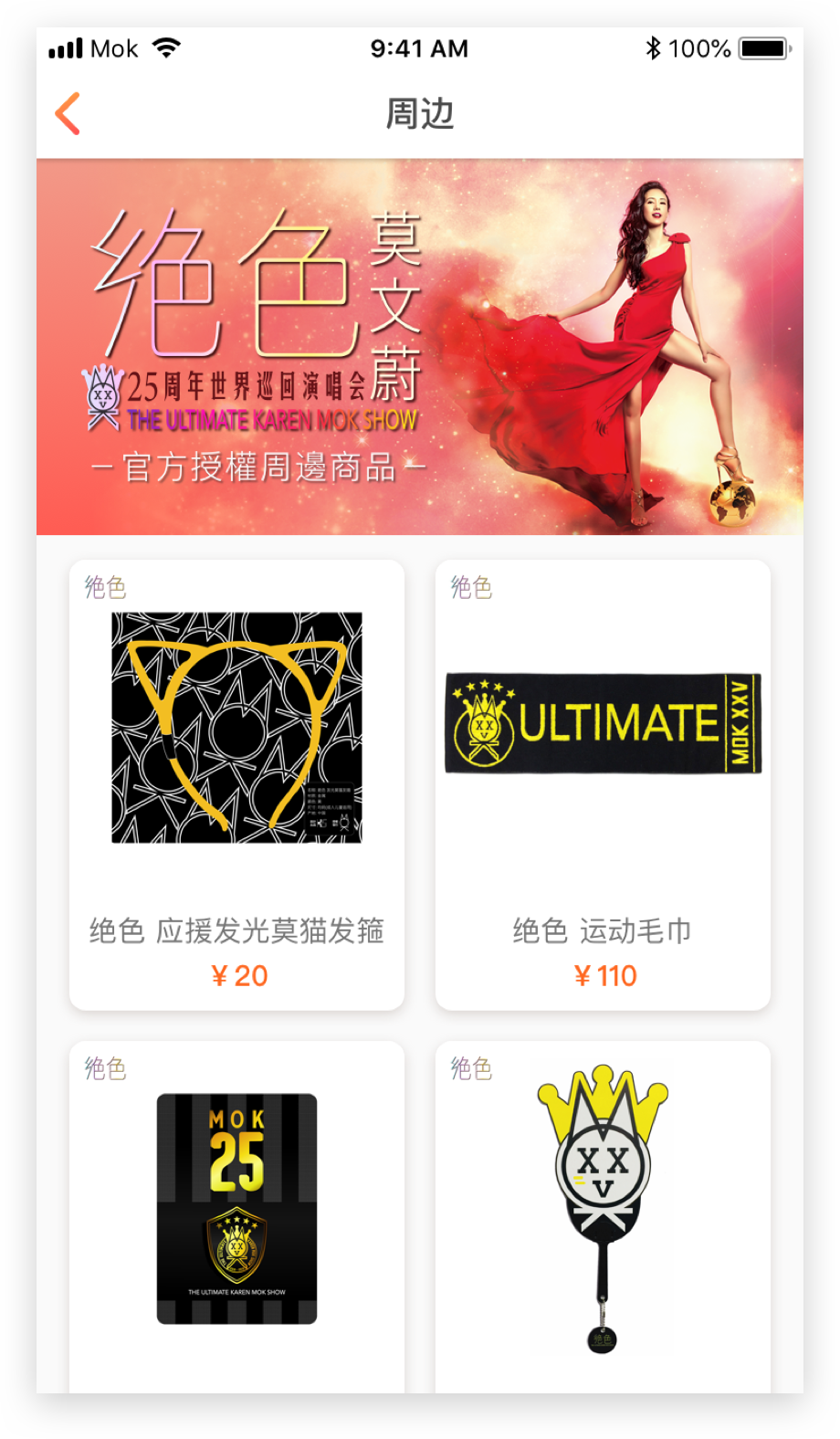Viewport: 840px width, 1439px height.
Task: View the 绝色 运动毛巾 ¥110 product
Action: (x=603, y=785)
